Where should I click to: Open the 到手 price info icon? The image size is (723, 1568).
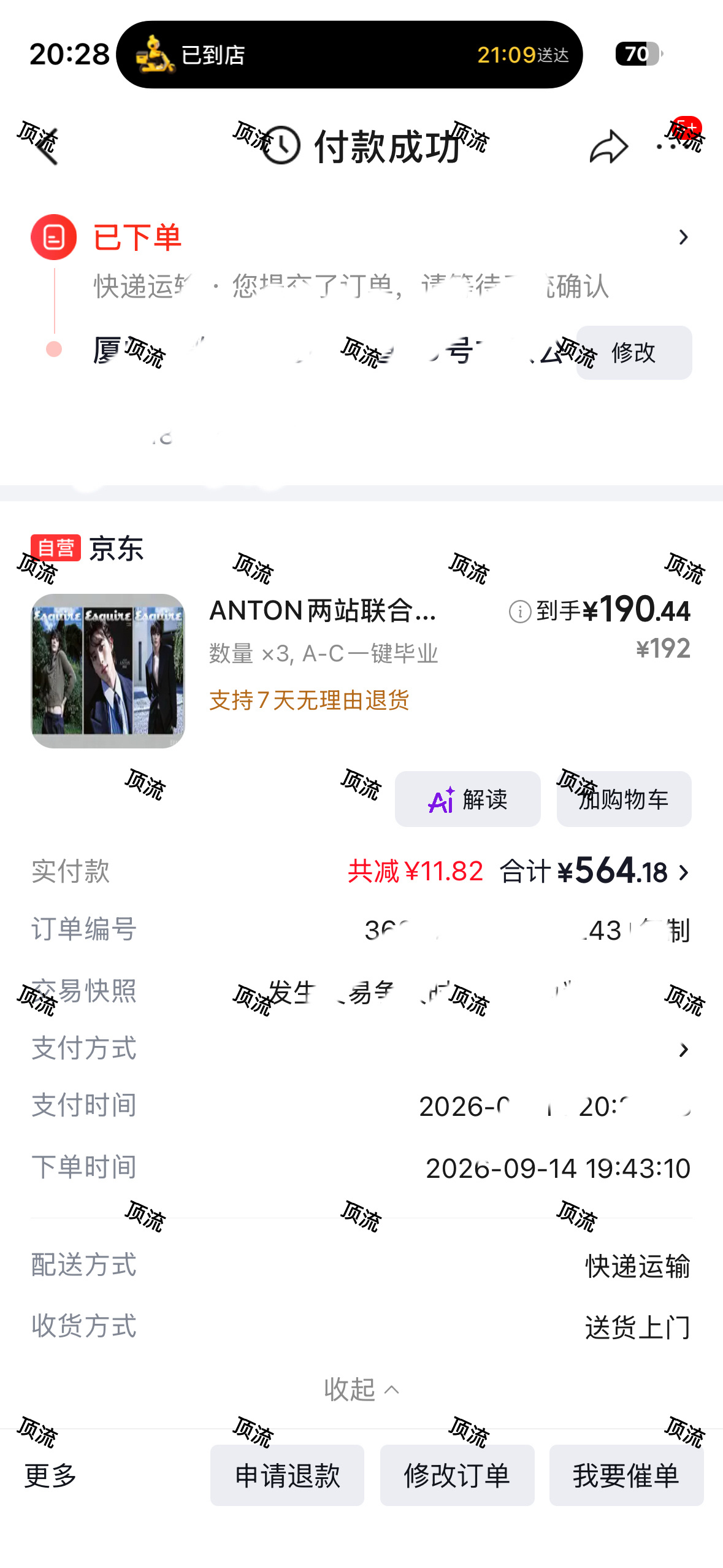(520, 612)
